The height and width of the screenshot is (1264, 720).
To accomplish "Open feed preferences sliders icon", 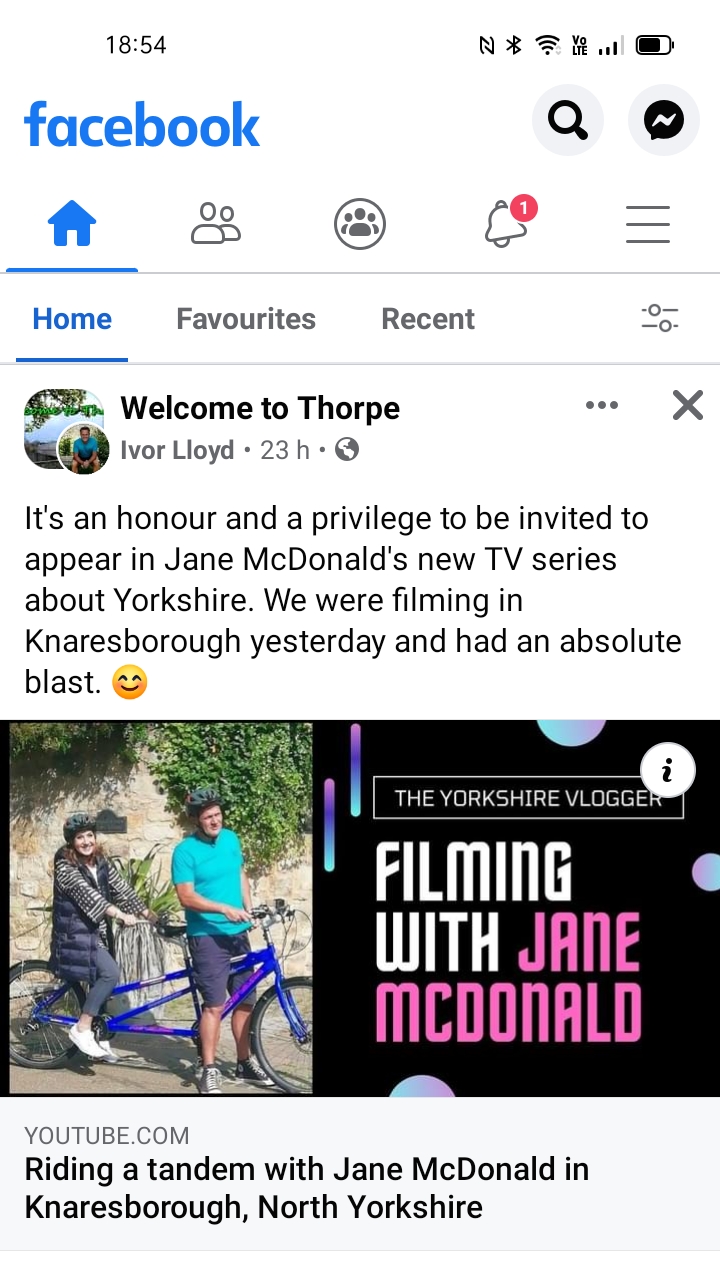I will [x=660, y=318].
